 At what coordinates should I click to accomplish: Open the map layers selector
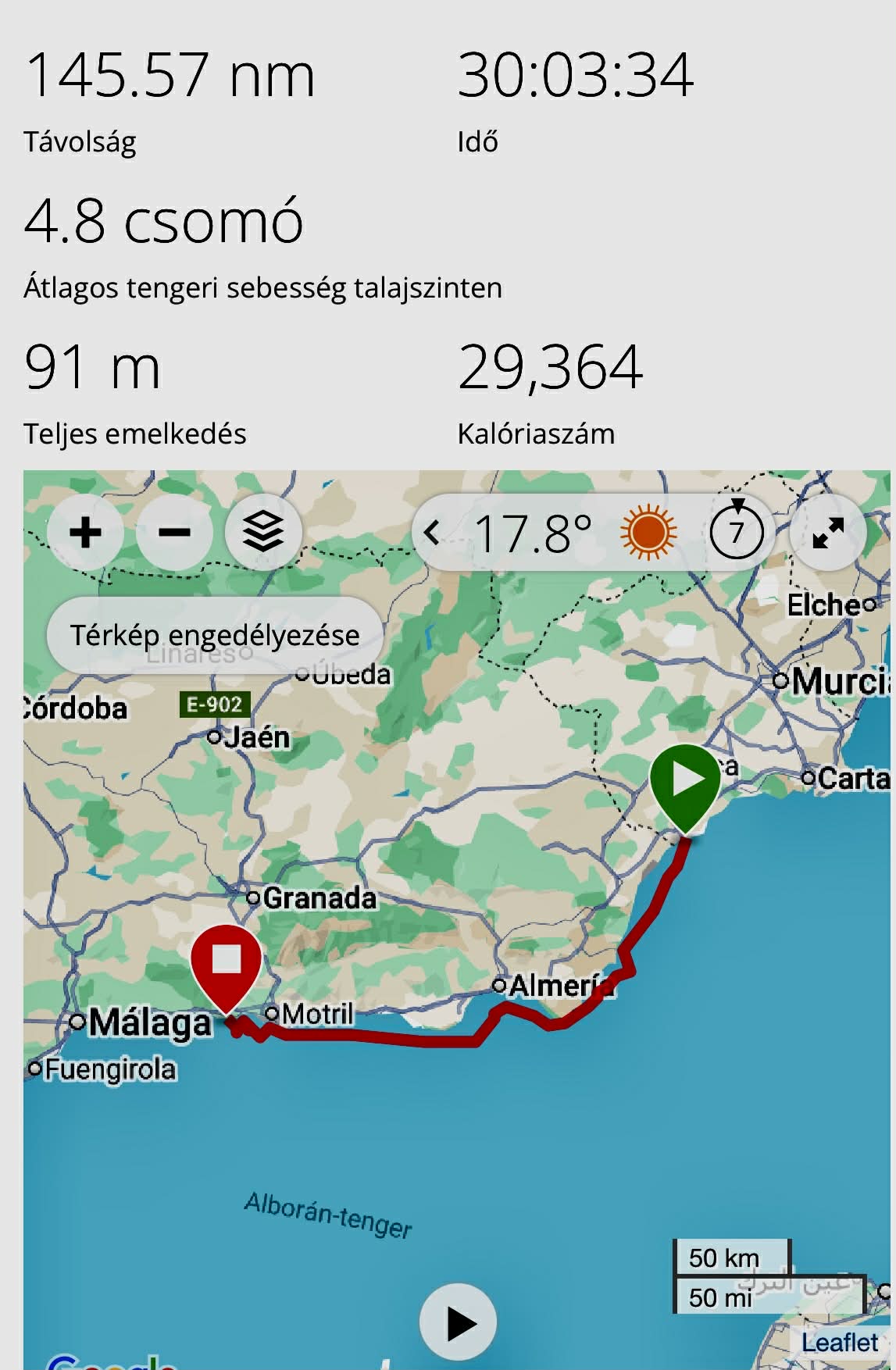click(263, 533)
